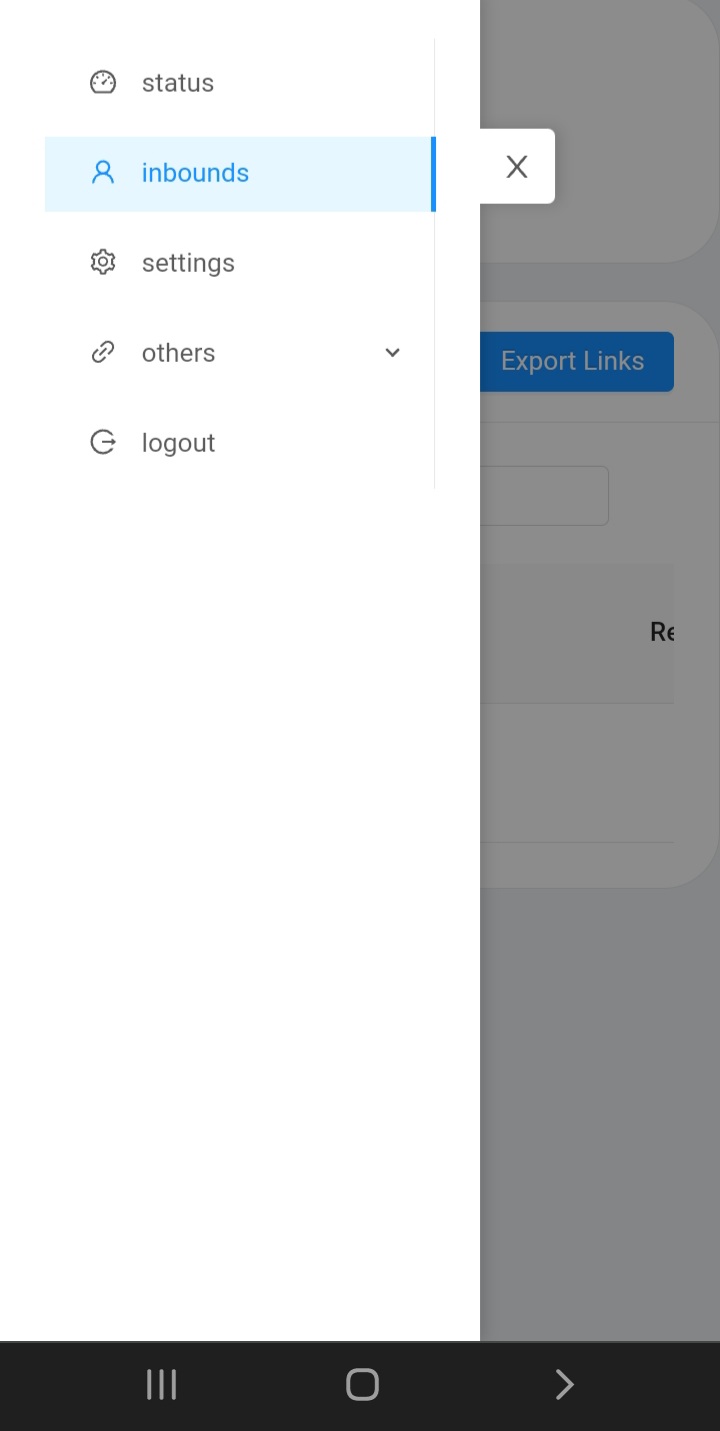
Task: Open the status page
Action: 240,83
